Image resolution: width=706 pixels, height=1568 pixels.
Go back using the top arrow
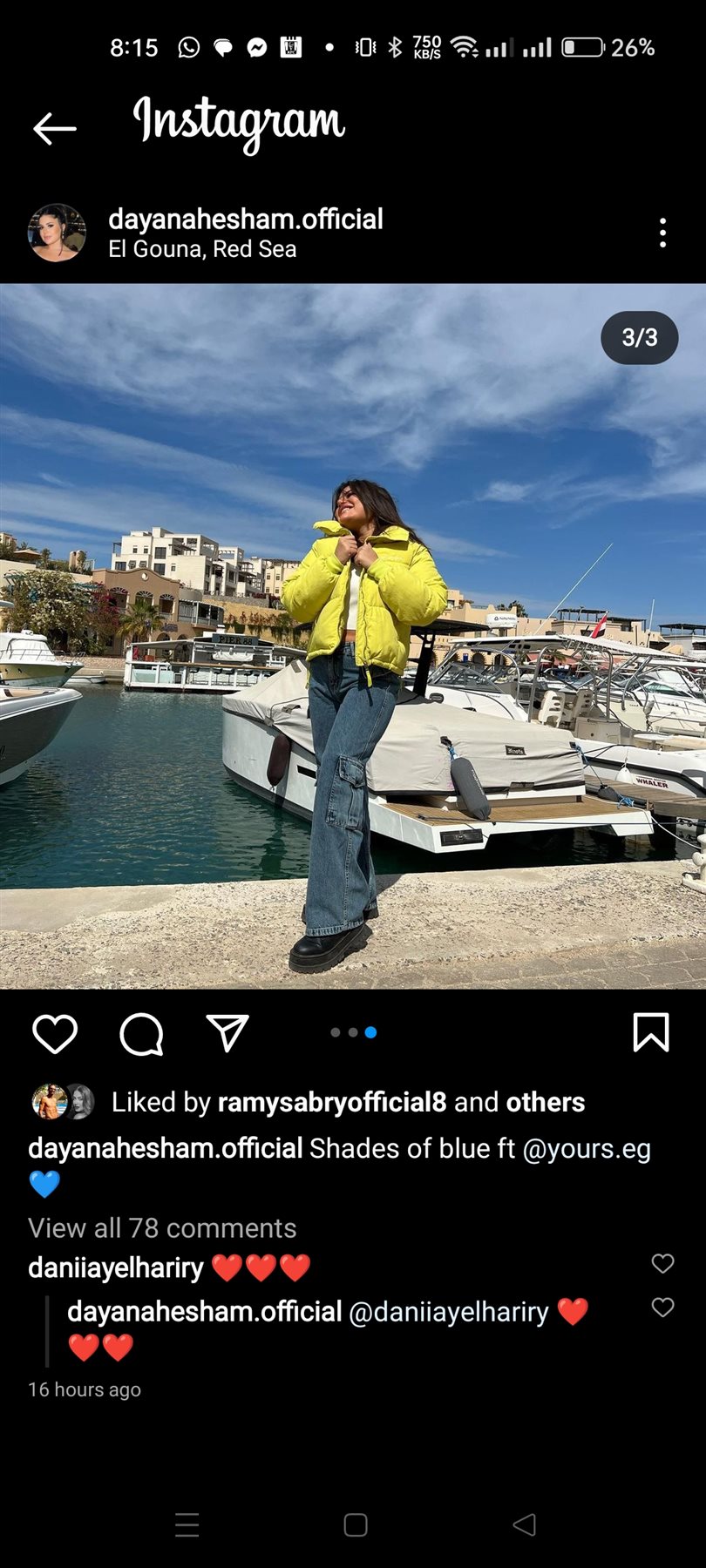[55, 129]
